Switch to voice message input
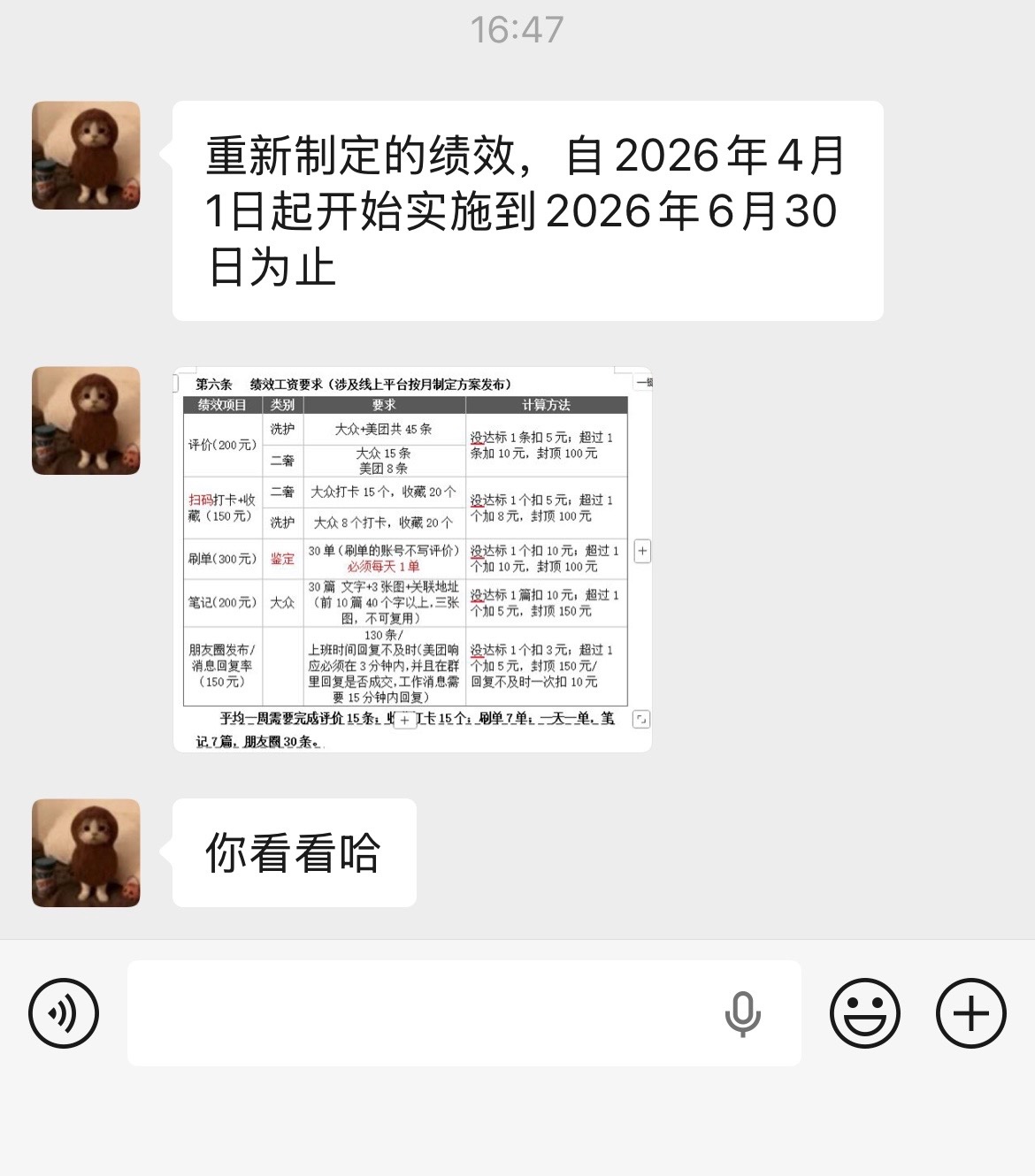This screenshot has height=1176, width=1035. pyautogui.click(x=64, y=1013)
